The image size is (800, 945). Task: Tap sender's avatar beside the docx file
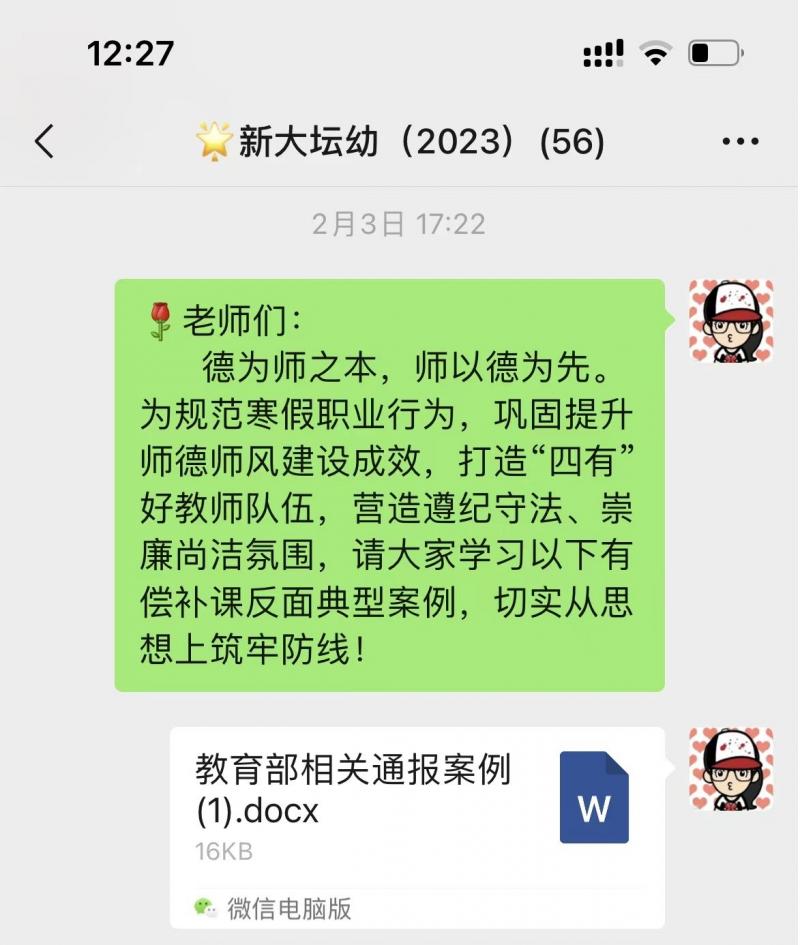pos(731,770)
